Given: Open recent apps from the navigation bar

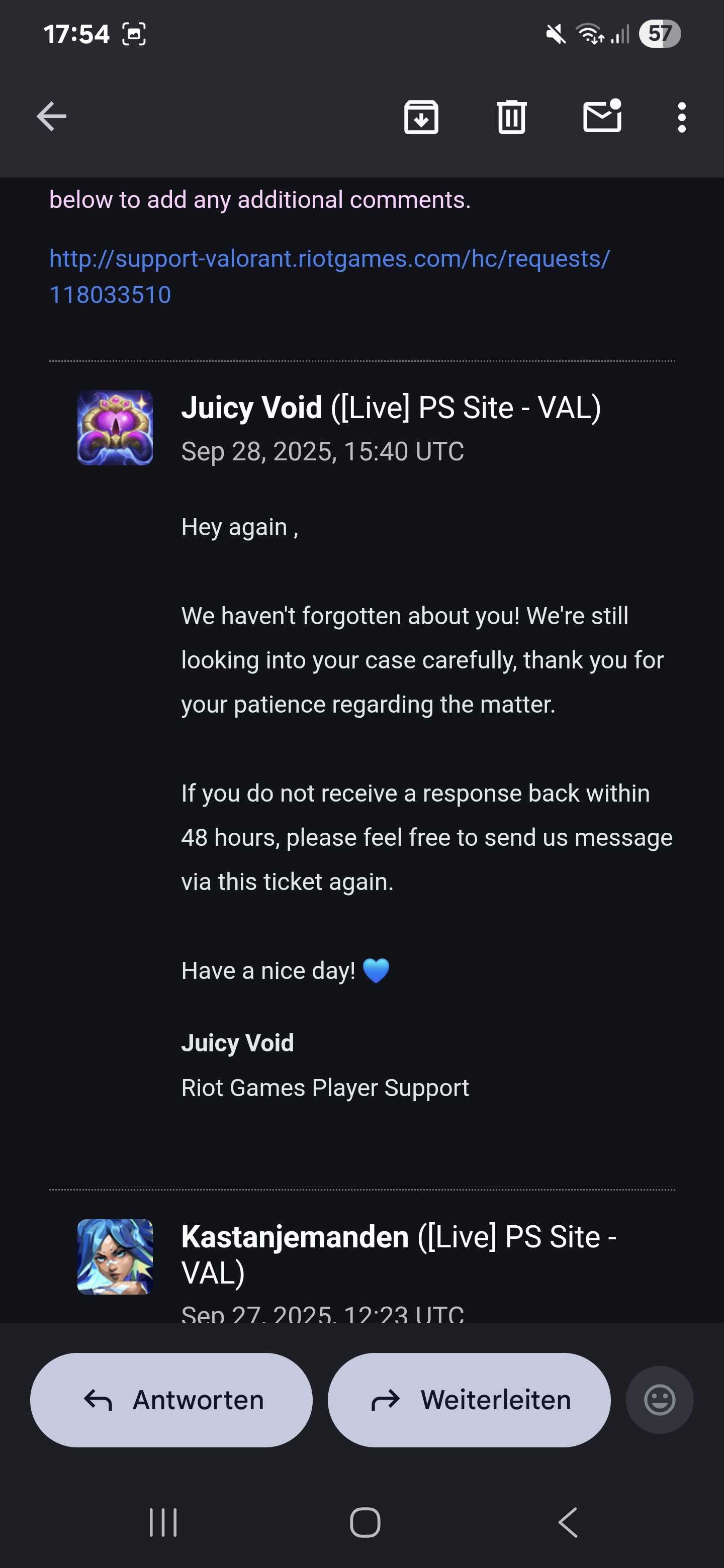Looking at the screenshot, I should point(162,1522).
